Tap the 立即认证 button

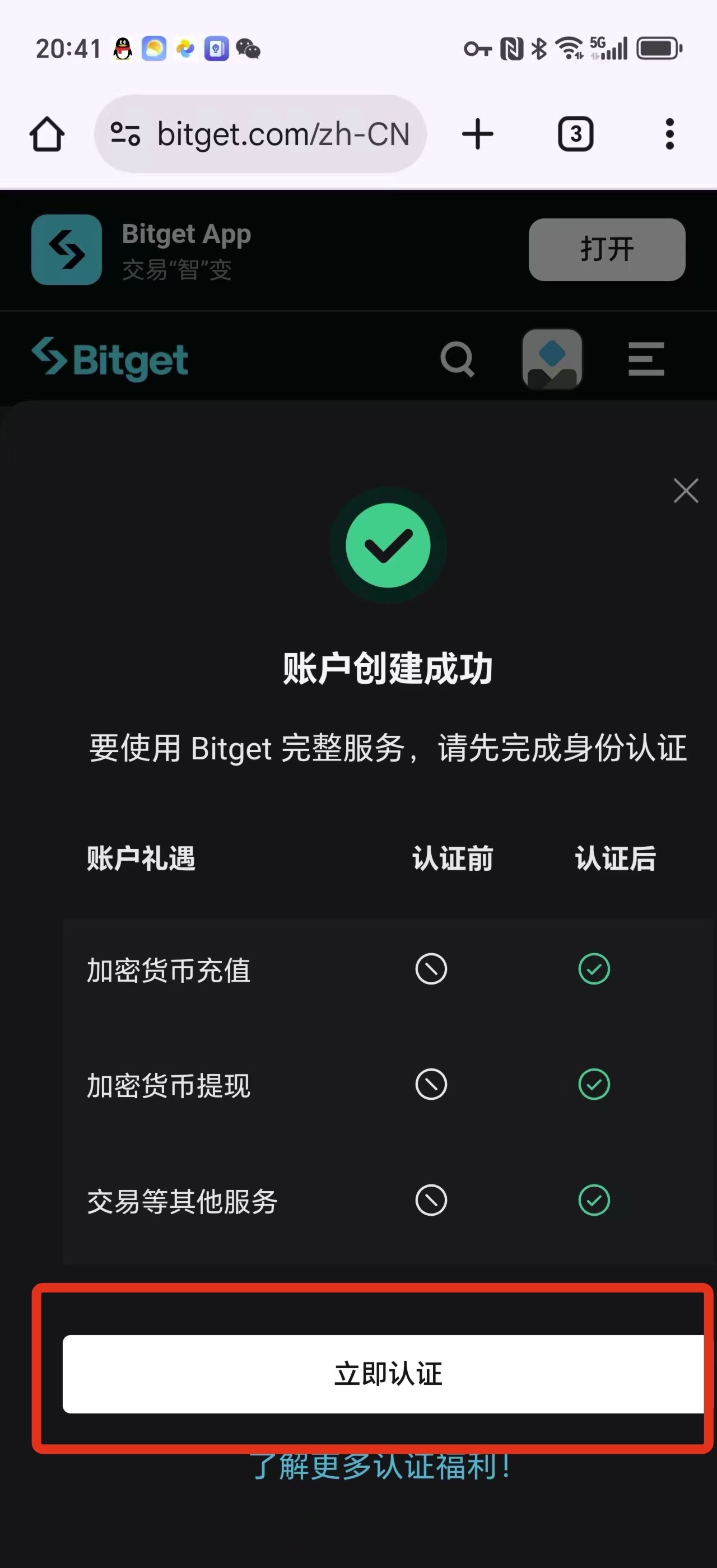pyautogui.click(x=387, y=1373)
